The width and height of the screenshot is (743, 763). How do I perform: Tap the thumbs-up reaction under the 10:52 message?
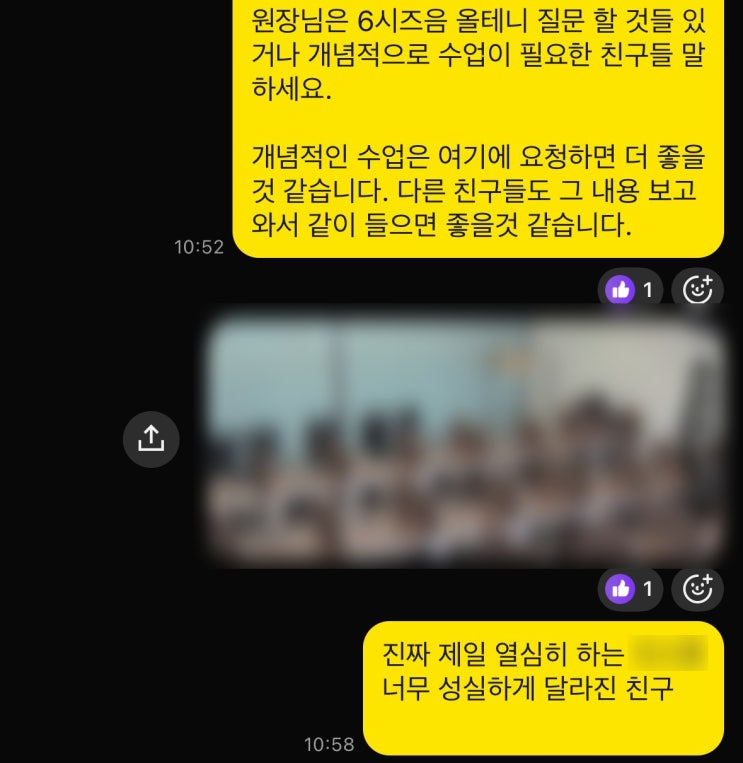[x=631, y=290]
